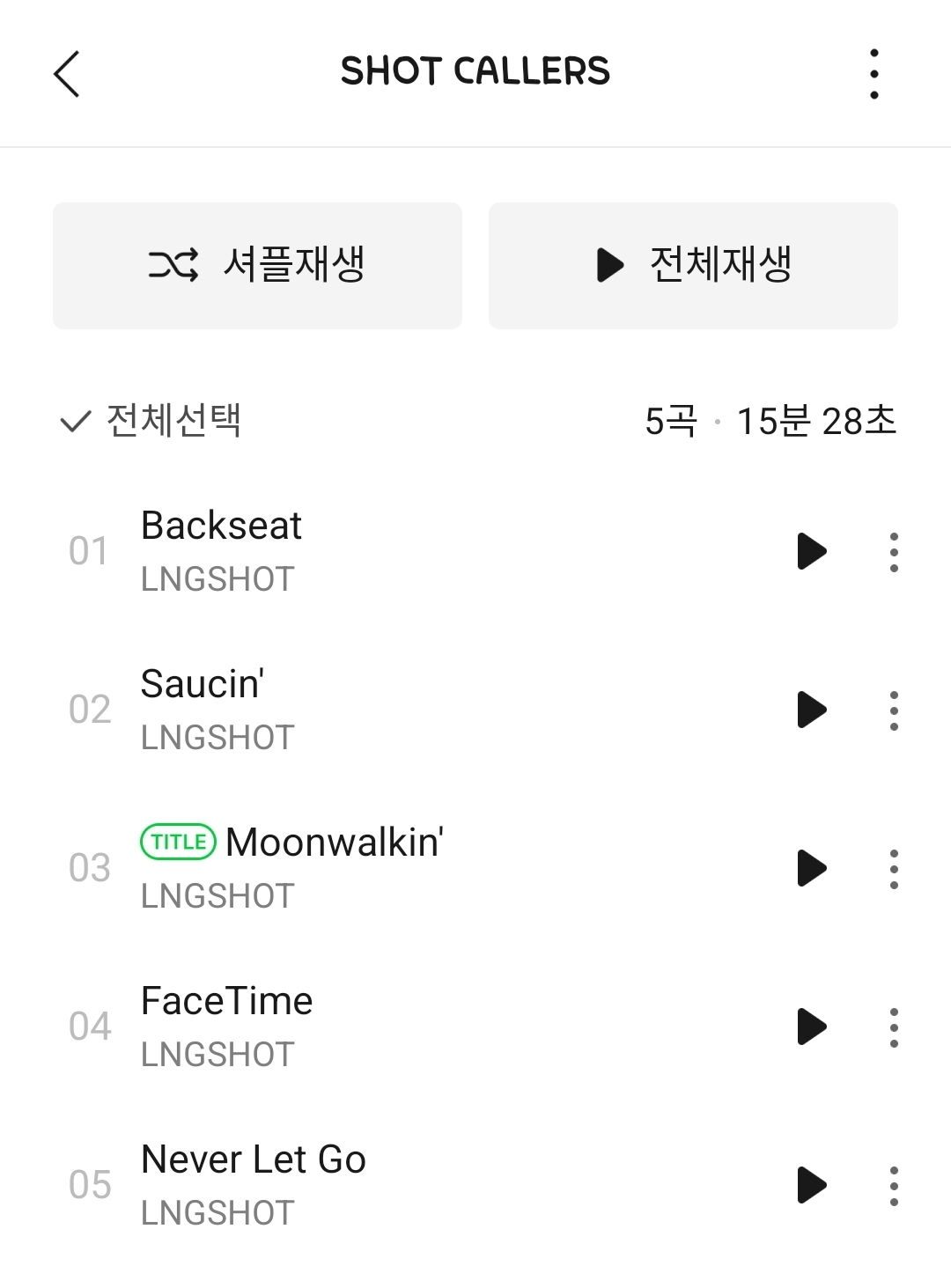
Task: Select all tracks with 전체선택
Action: click(x=150, y=421)
